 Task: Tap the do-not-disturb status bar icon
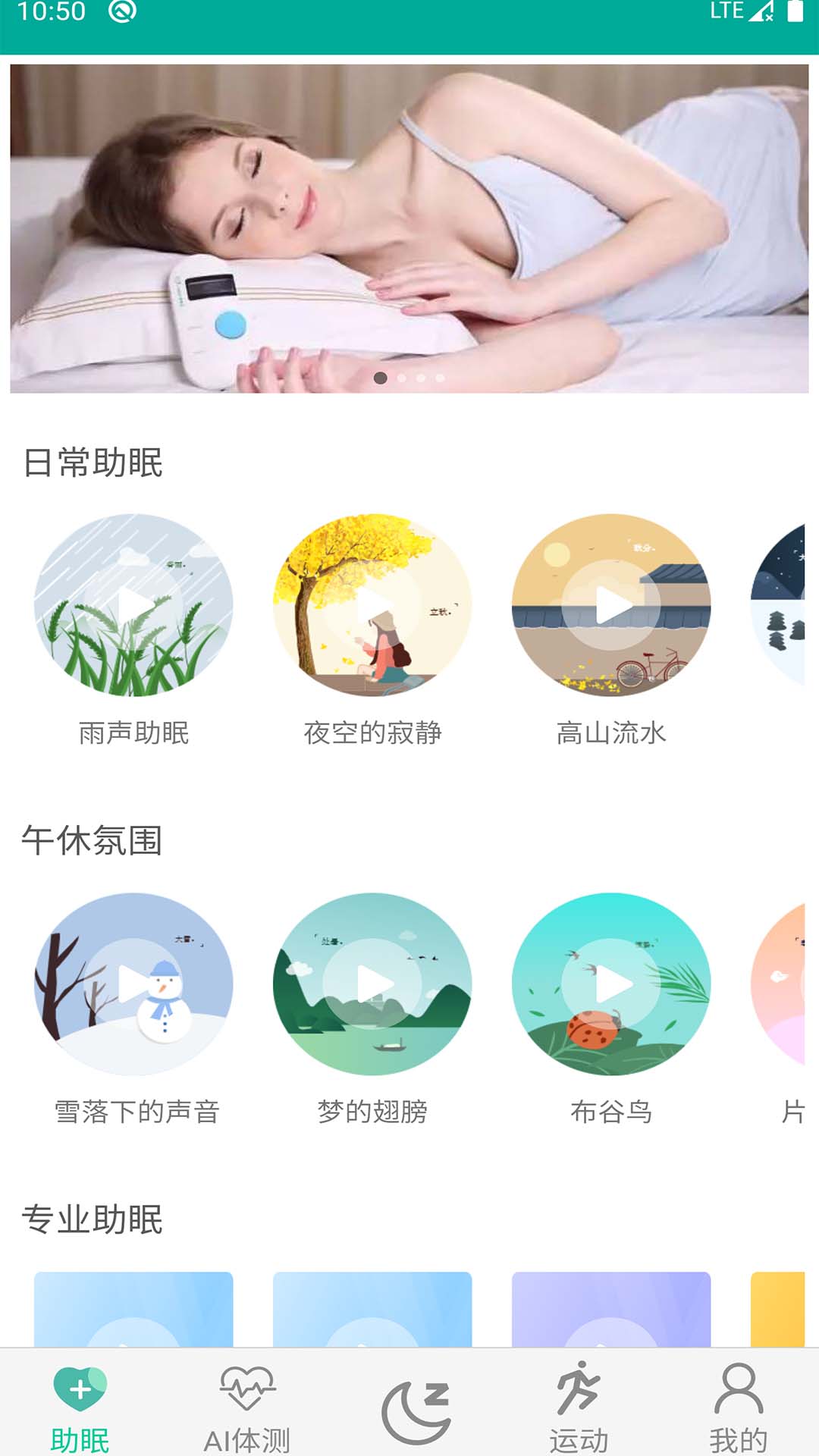pyautogui.click(x=121, y=11)
